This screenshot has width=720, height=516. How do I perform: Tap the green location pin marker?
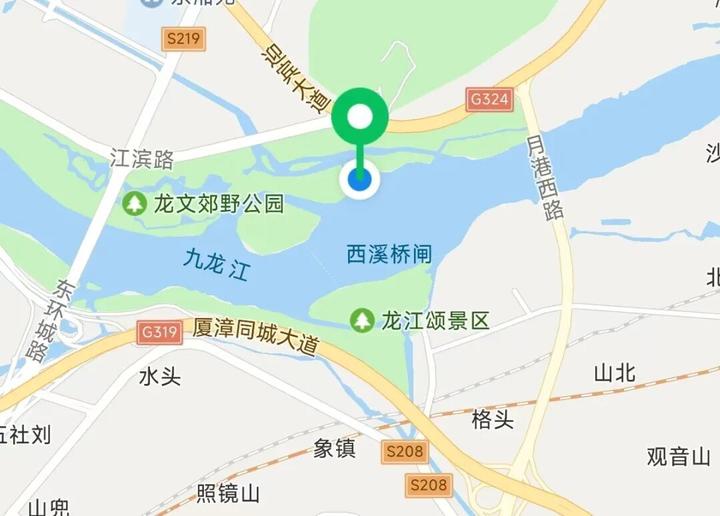(360, 117)
